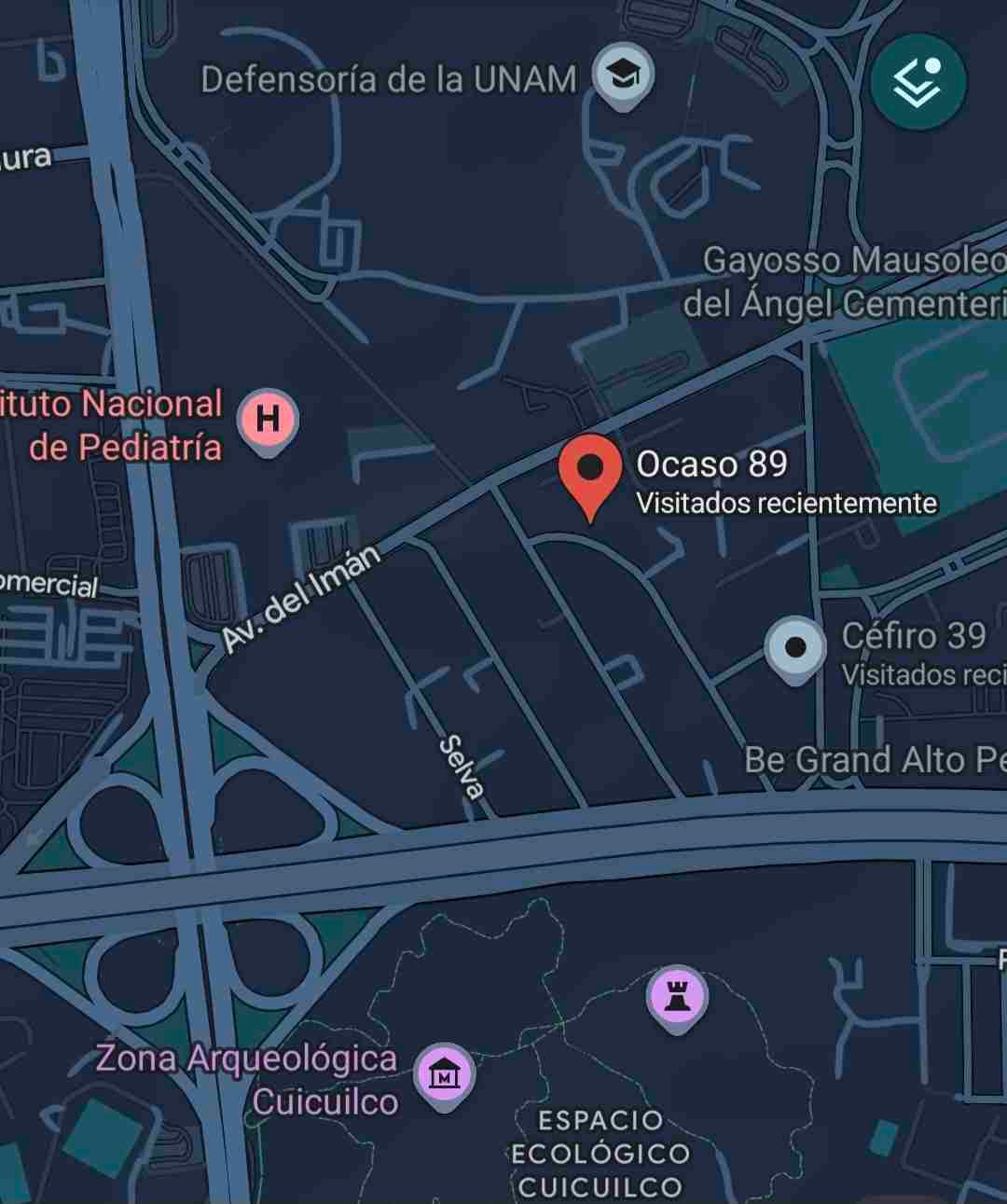1007x1204 pixels.
Task: Tap the purple tower landmark marker
Action: pyautogui.click(x=677, y=998)
